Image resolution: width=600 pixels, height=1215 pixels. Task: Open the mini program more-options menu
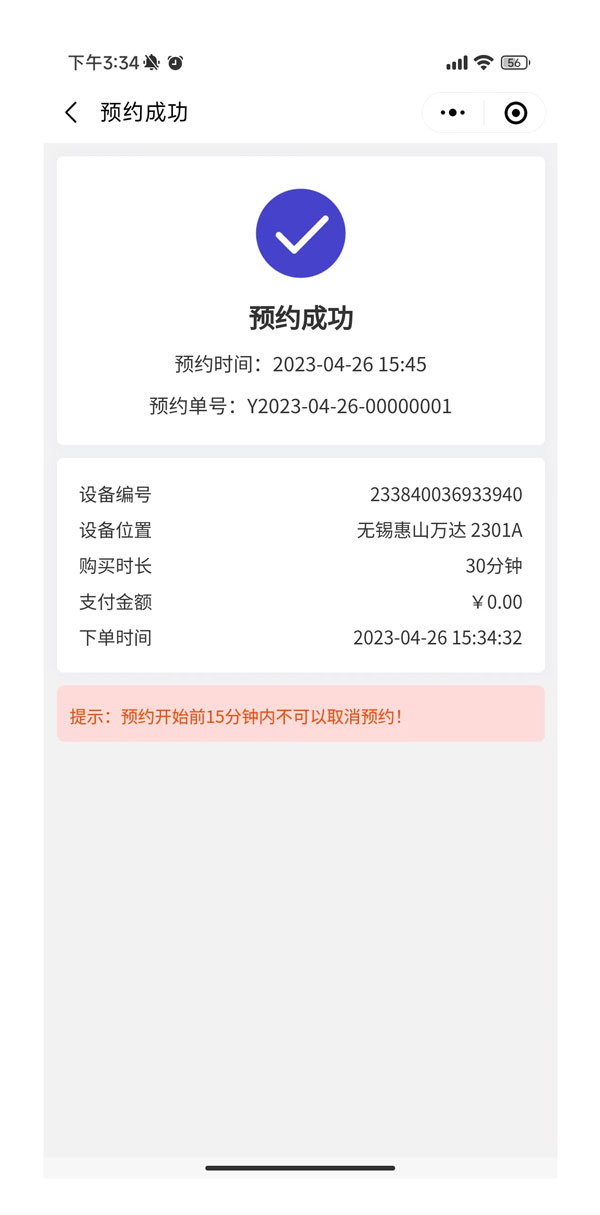click(x=453, y=113)
